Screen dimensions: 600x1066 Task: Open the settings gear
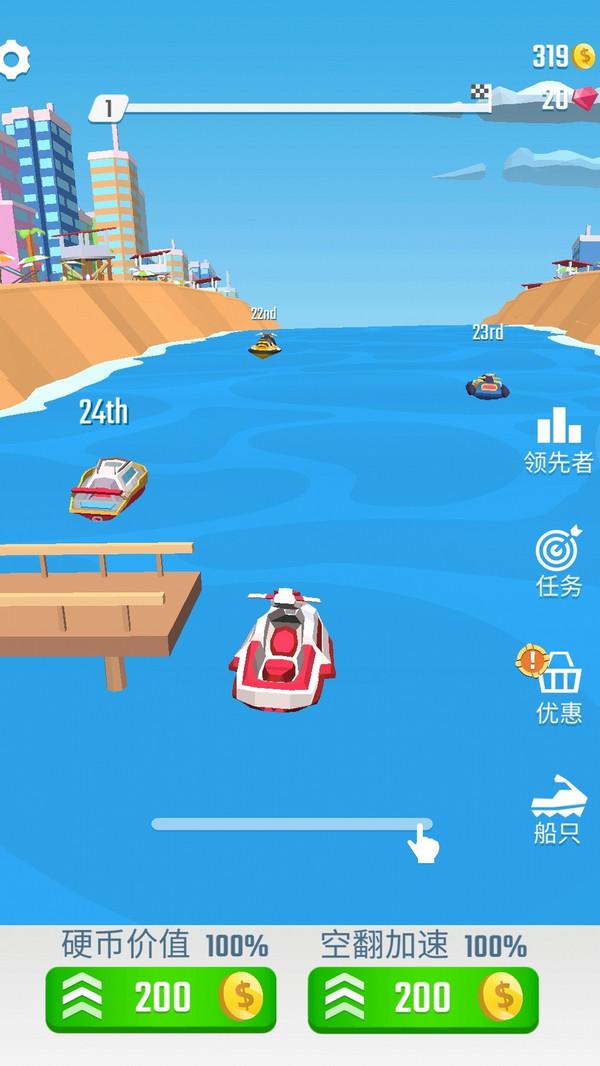[13, 60]
